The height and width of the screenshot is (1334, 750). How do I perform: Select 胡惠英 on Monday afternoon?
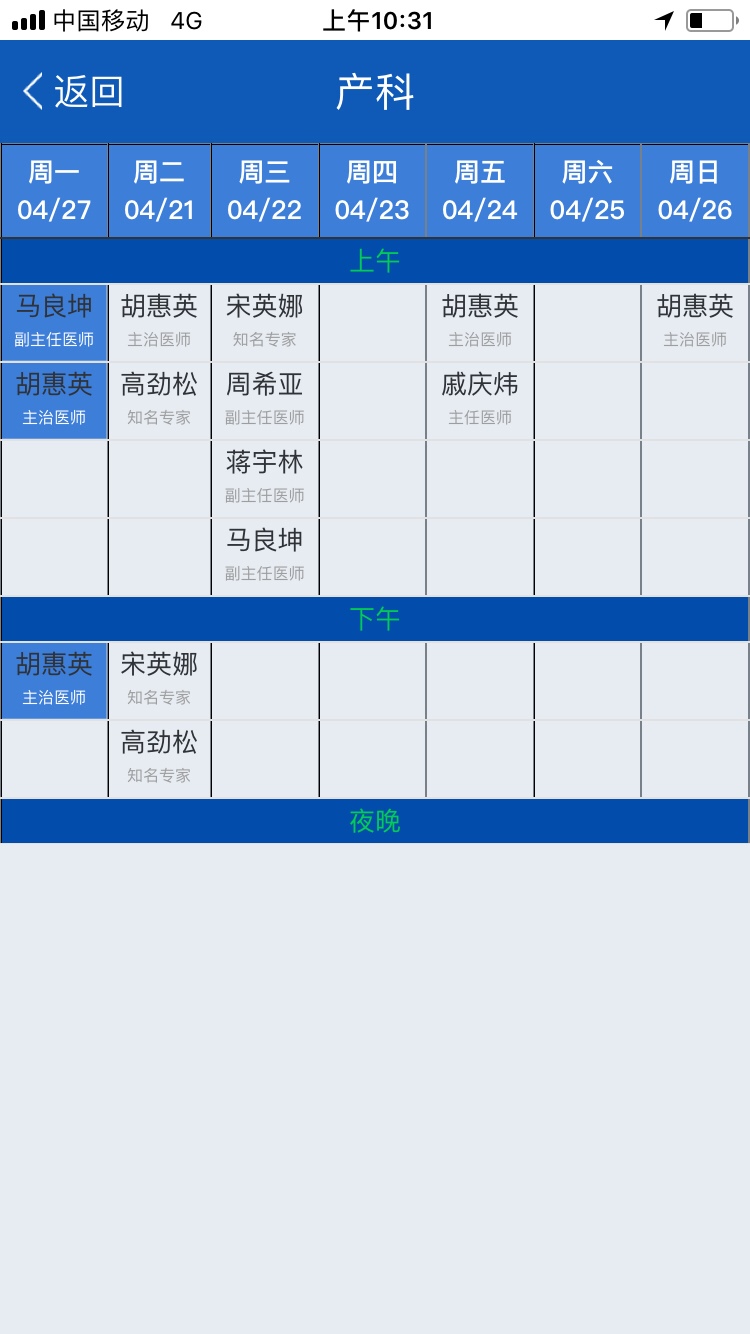pos(54,680)
